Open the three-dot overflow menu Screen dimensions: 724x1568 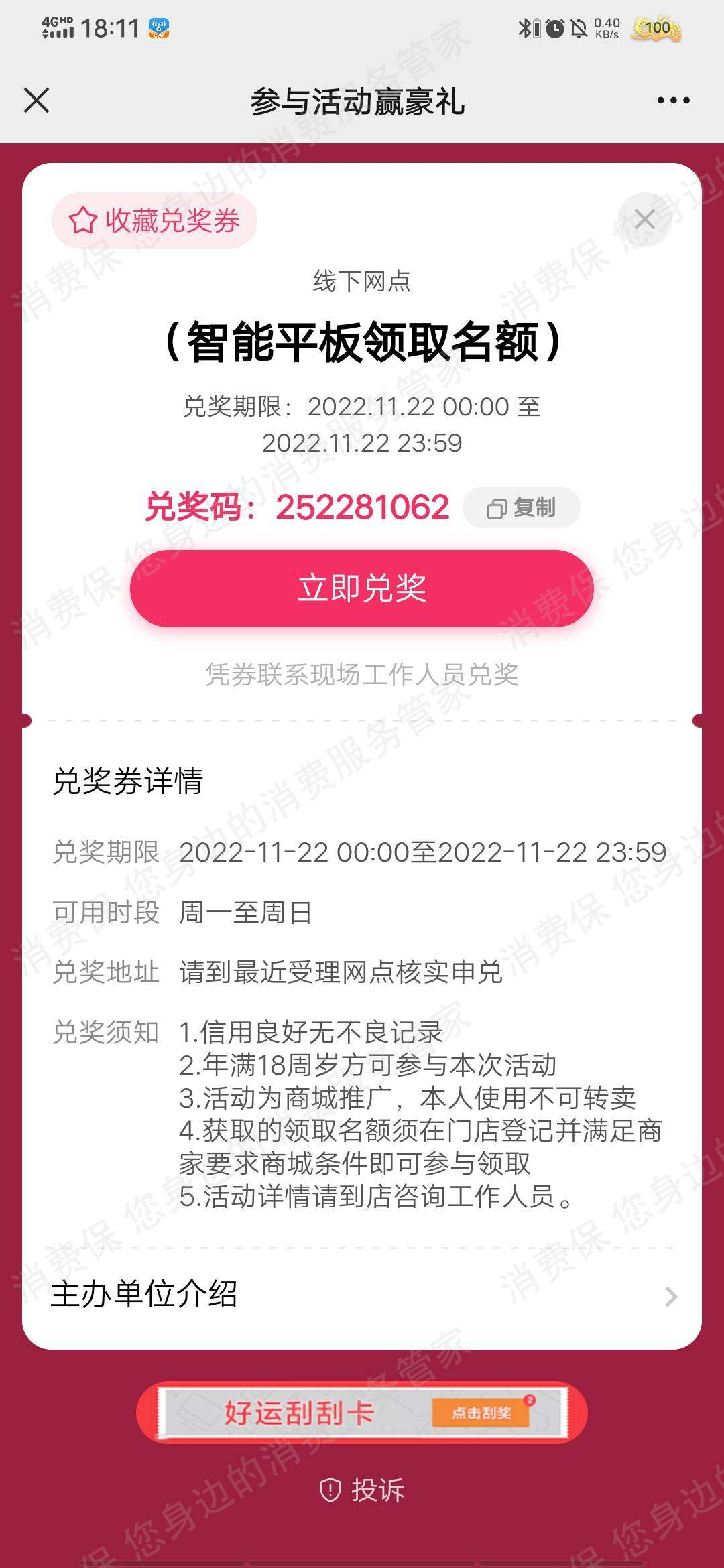click(673, 101)
